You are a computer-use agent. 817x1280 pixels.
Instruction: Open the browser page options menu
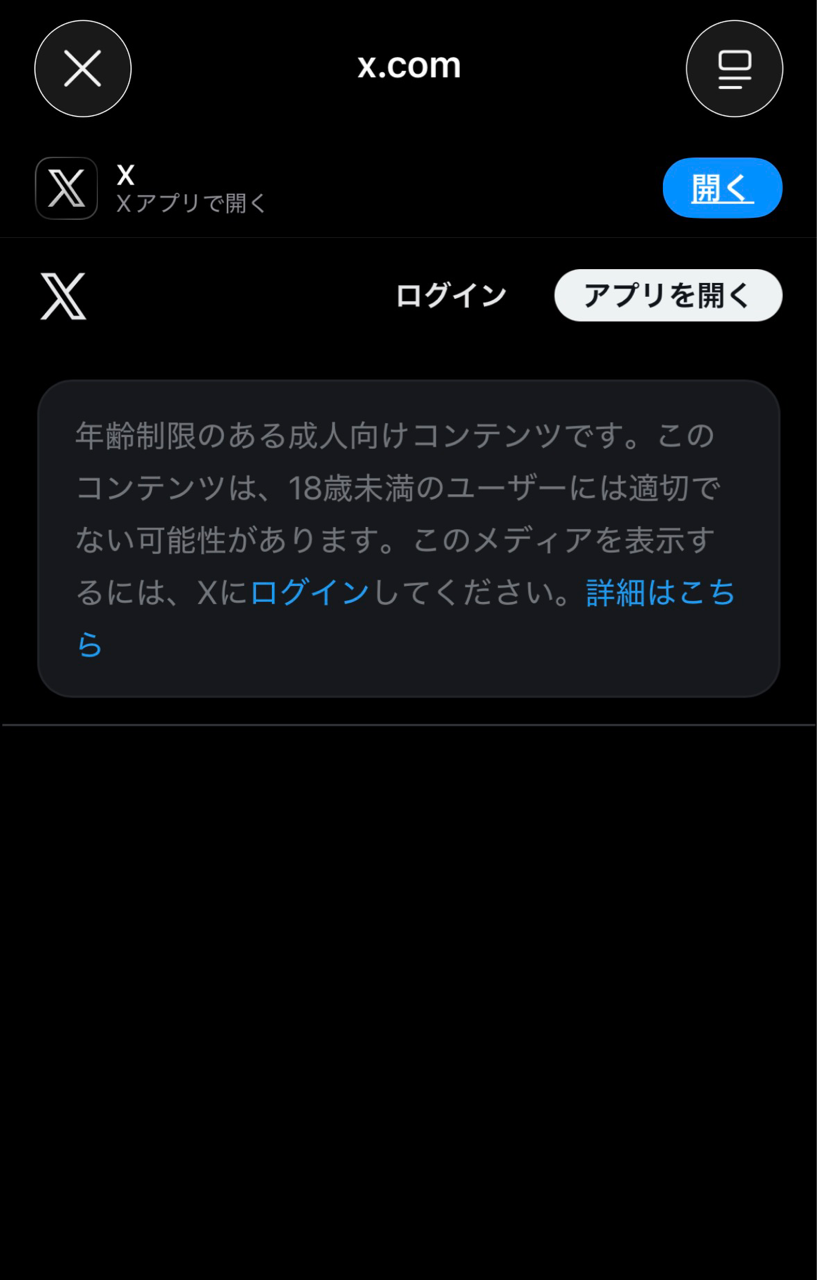pyautogui.click(x=734, y=69)
